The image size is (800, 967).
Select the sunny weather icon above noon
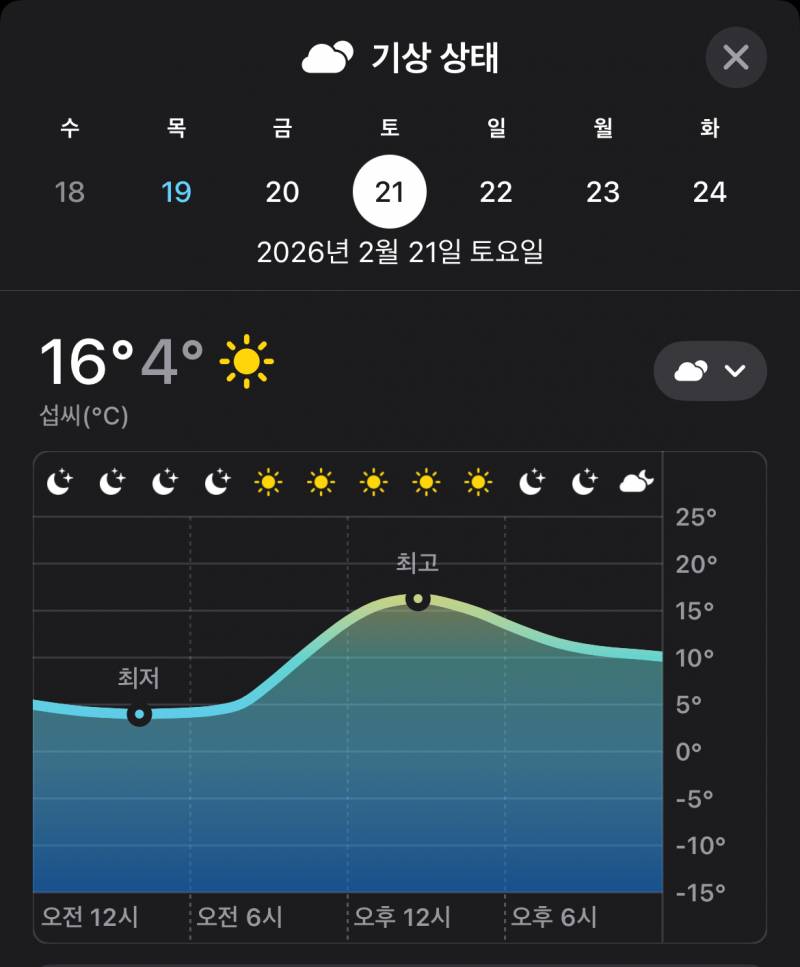pos(372,482)
